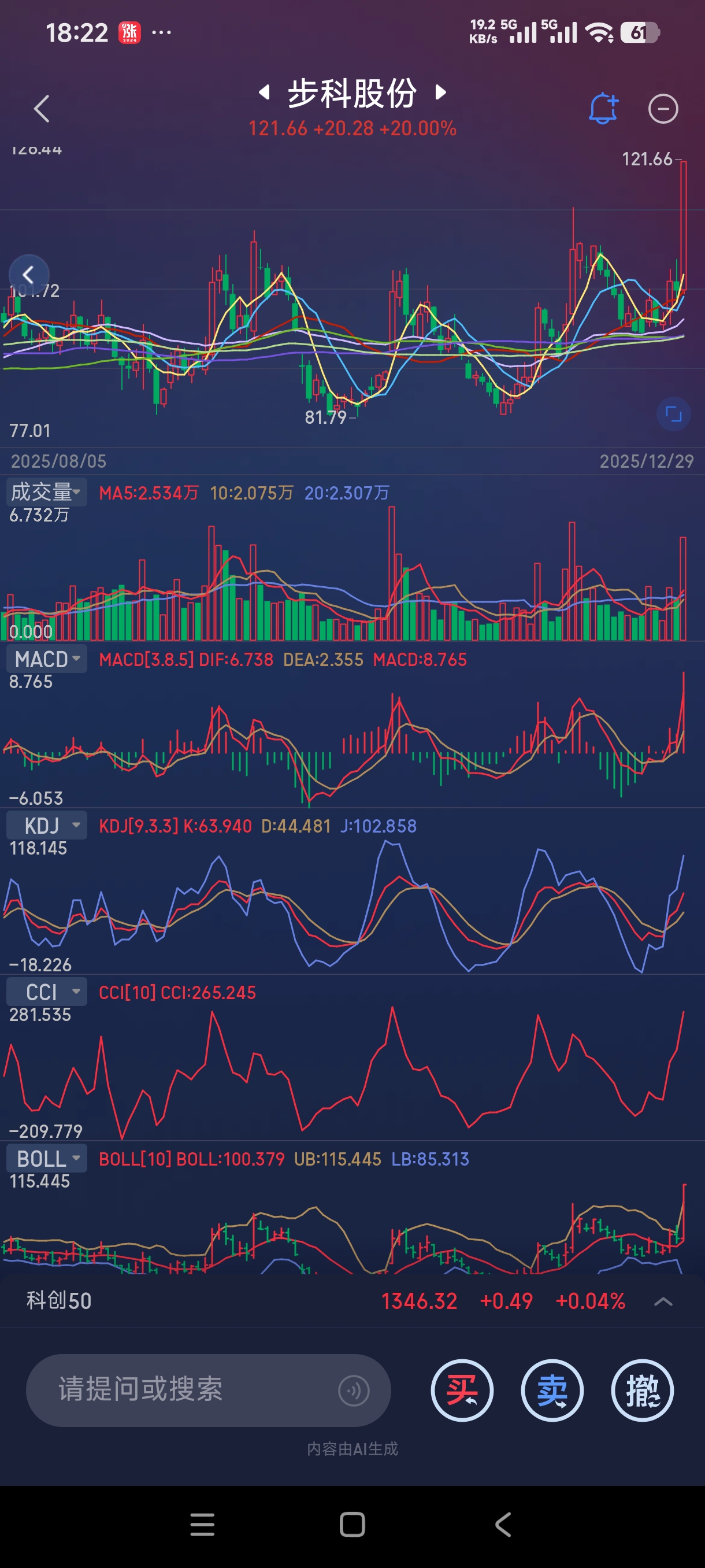Switch to the next stock
Viewport: 705px width, 1568px height.
click(x=441, y=93)
